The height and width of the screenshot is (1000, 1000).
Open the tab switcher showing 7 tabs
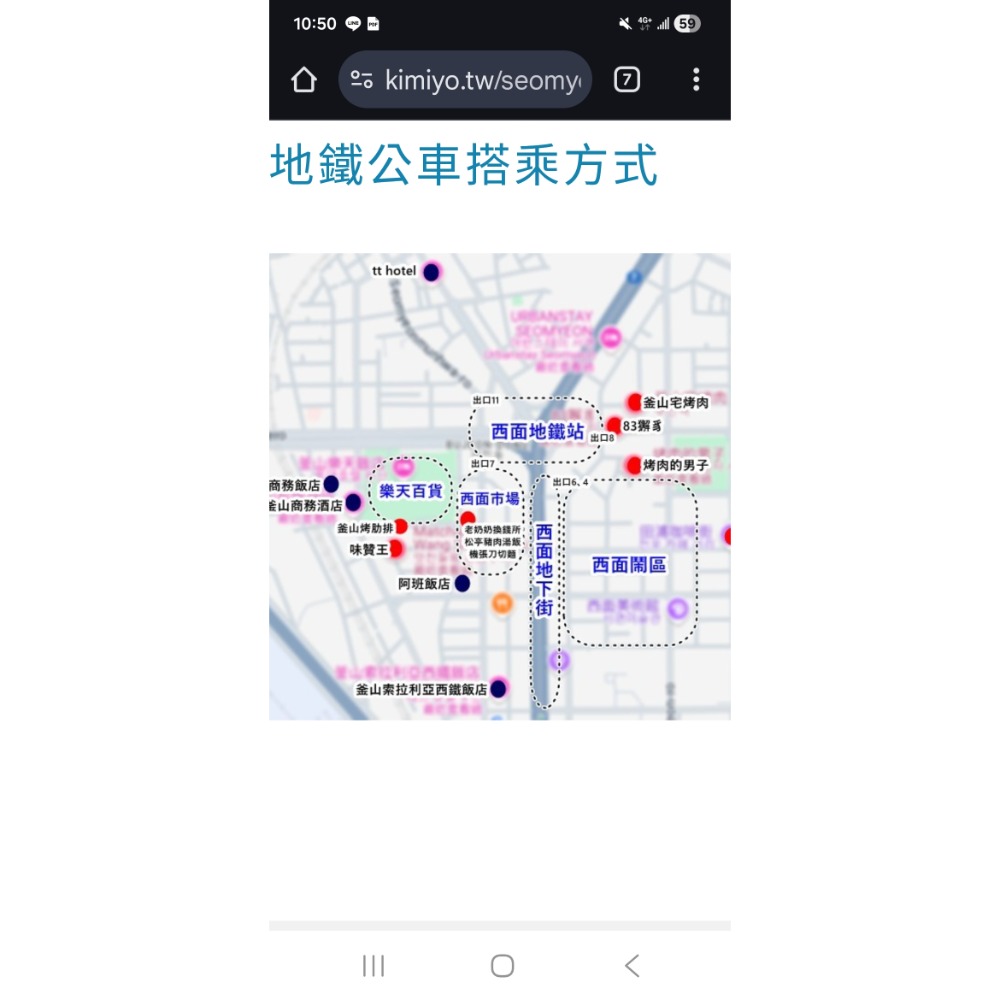coord(626,80)
